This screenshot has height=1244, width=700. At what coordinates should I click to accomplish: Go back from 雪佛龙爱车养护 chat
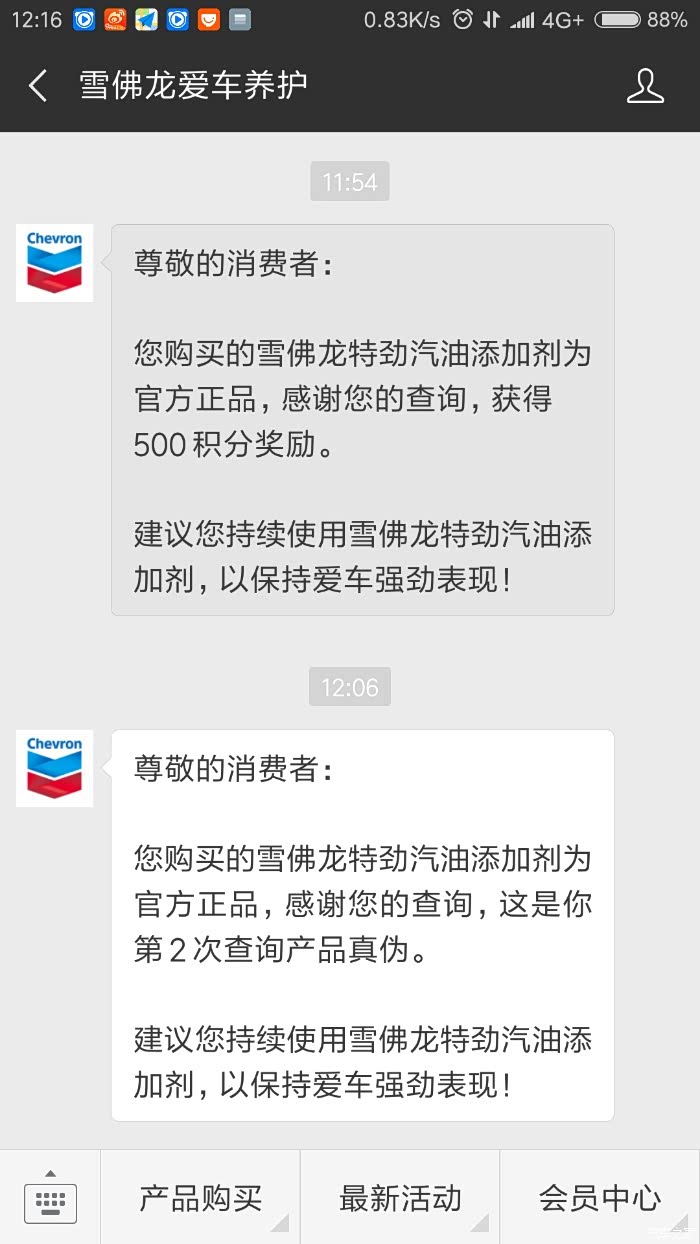point(38,86)
